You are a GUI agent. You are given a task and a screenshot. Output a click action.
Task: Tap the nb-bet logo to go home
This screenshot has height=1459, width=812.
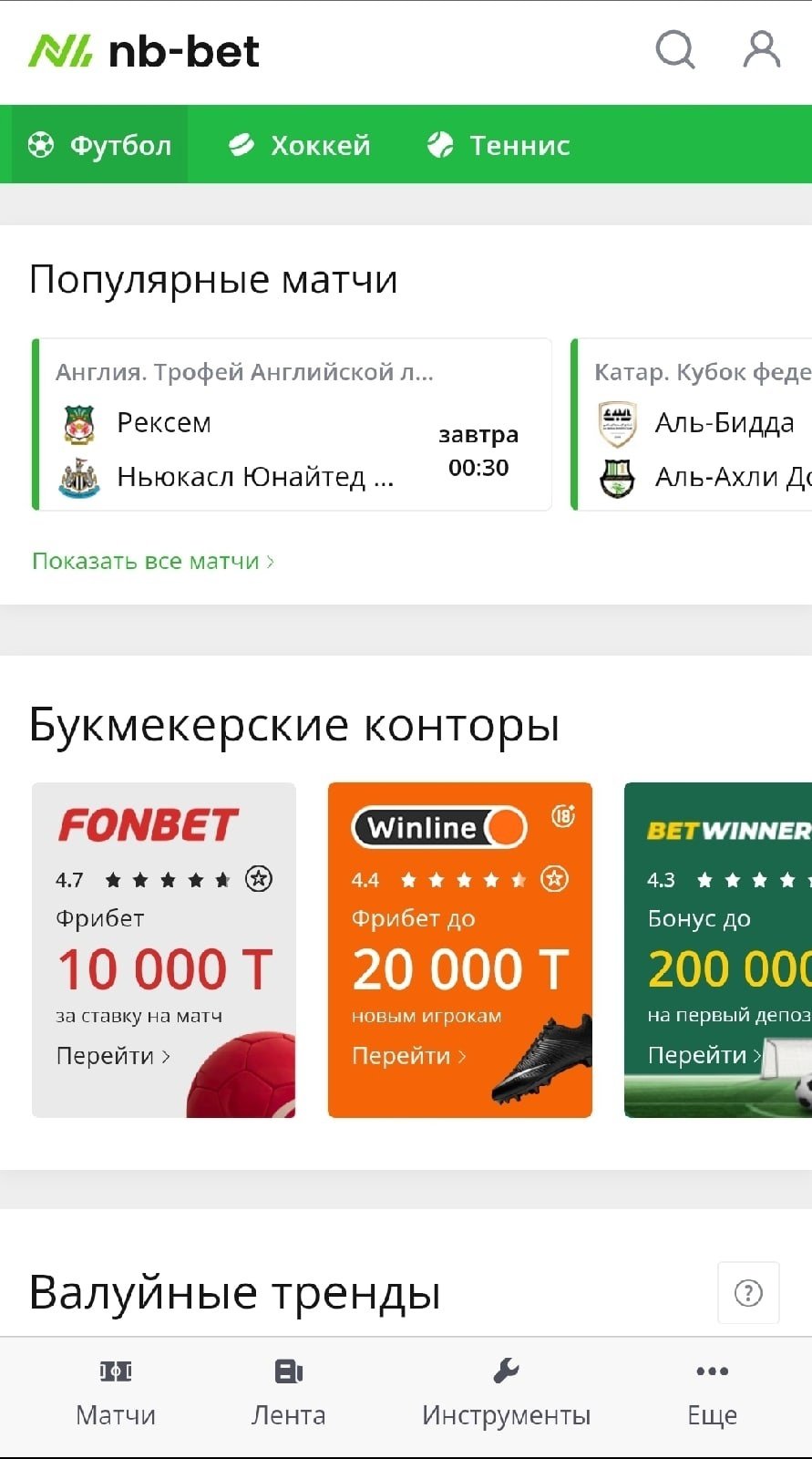(x=144, y=51)
